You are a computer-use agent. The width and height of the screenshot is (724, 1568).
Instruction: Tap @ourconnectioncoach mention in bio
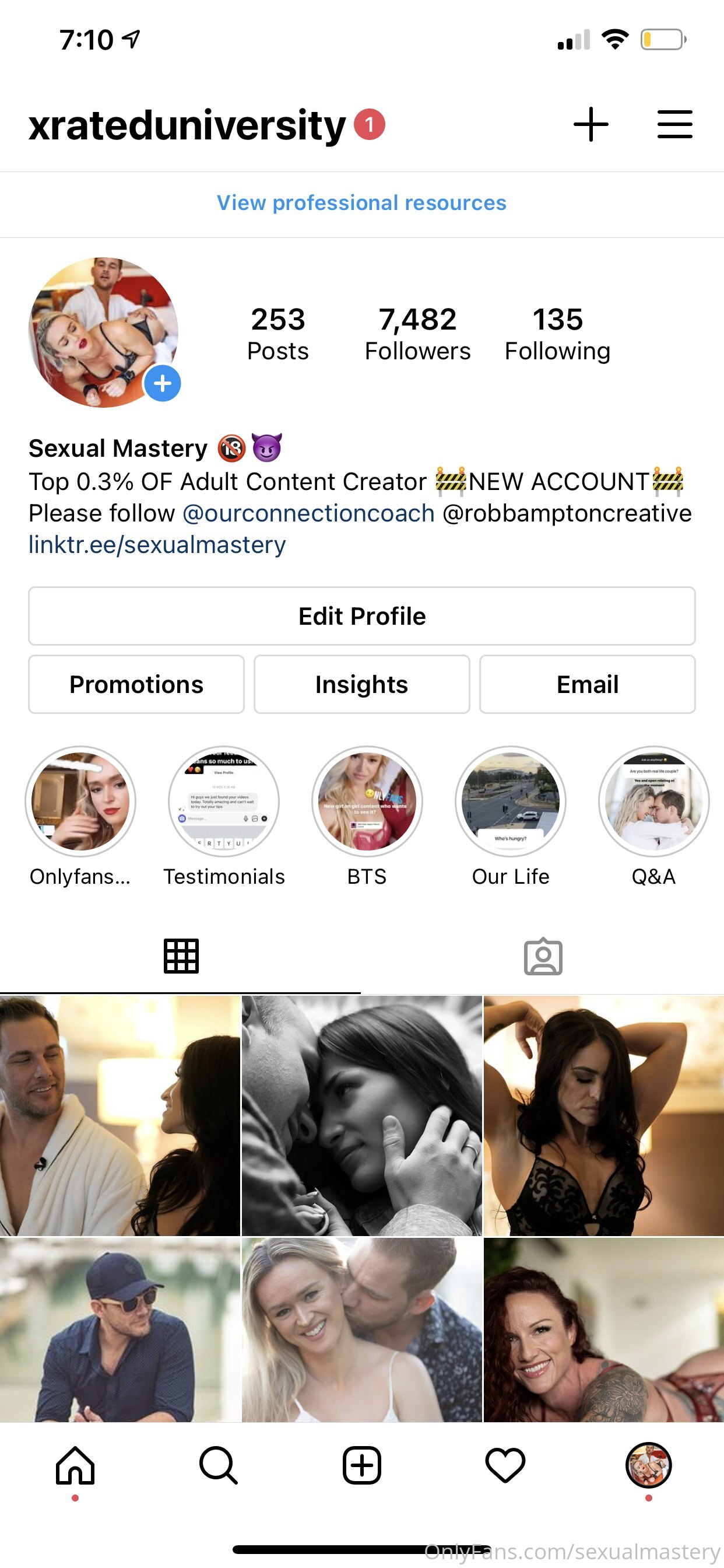(308, 513)
